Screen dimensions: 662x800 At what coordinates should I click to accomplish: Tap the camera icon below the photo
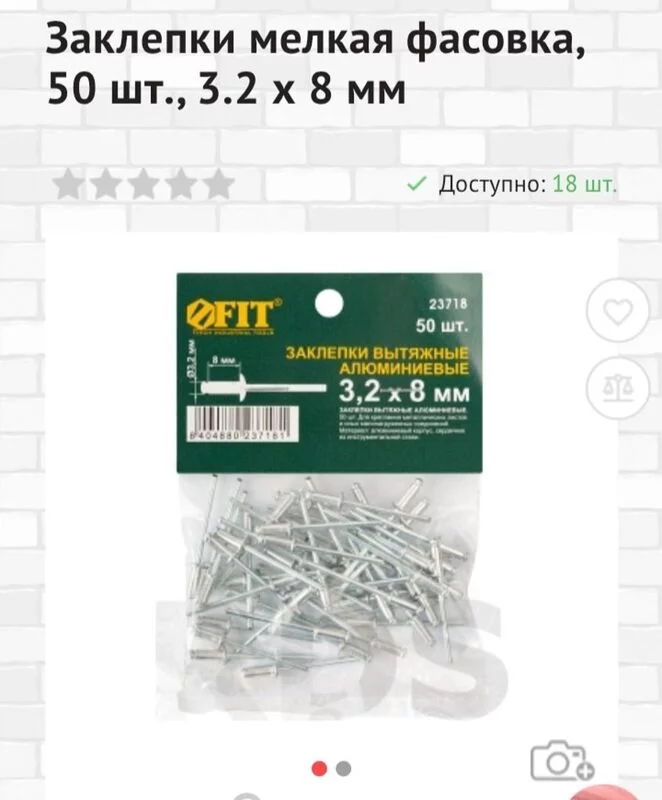pyautogui.click(x=562, y=763)
